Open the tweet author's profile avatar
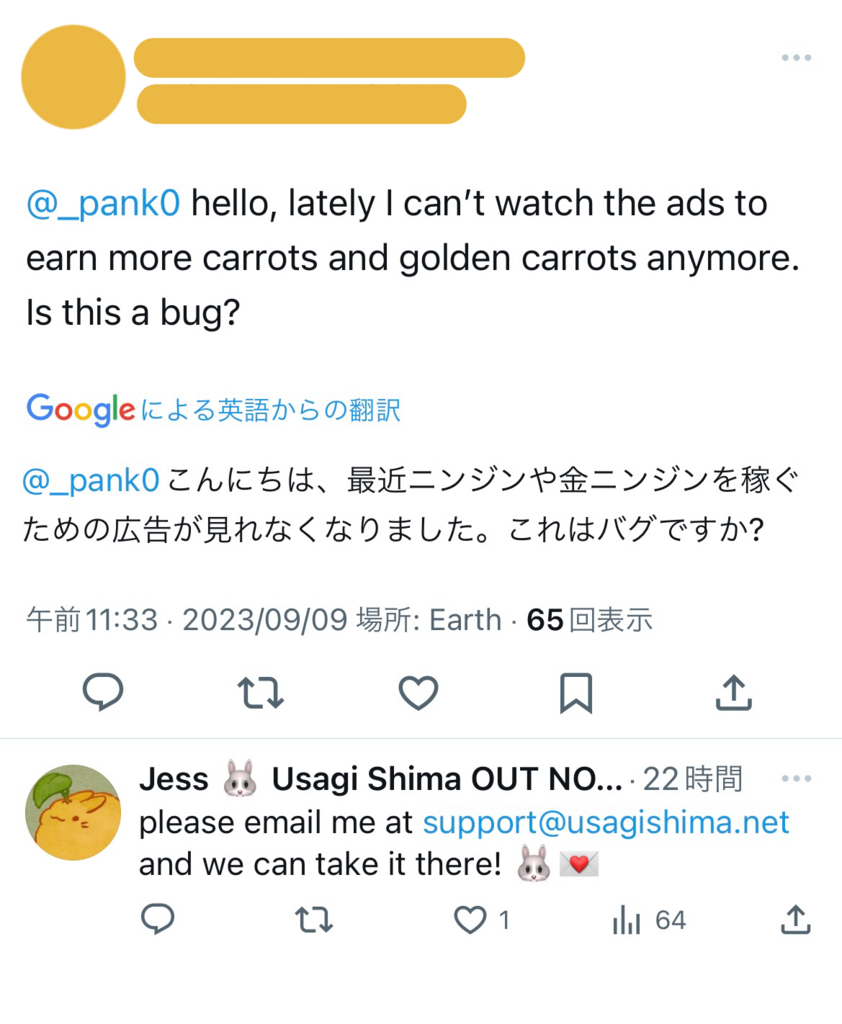This screenshot has width=842, height=1024. pos(73,77)
